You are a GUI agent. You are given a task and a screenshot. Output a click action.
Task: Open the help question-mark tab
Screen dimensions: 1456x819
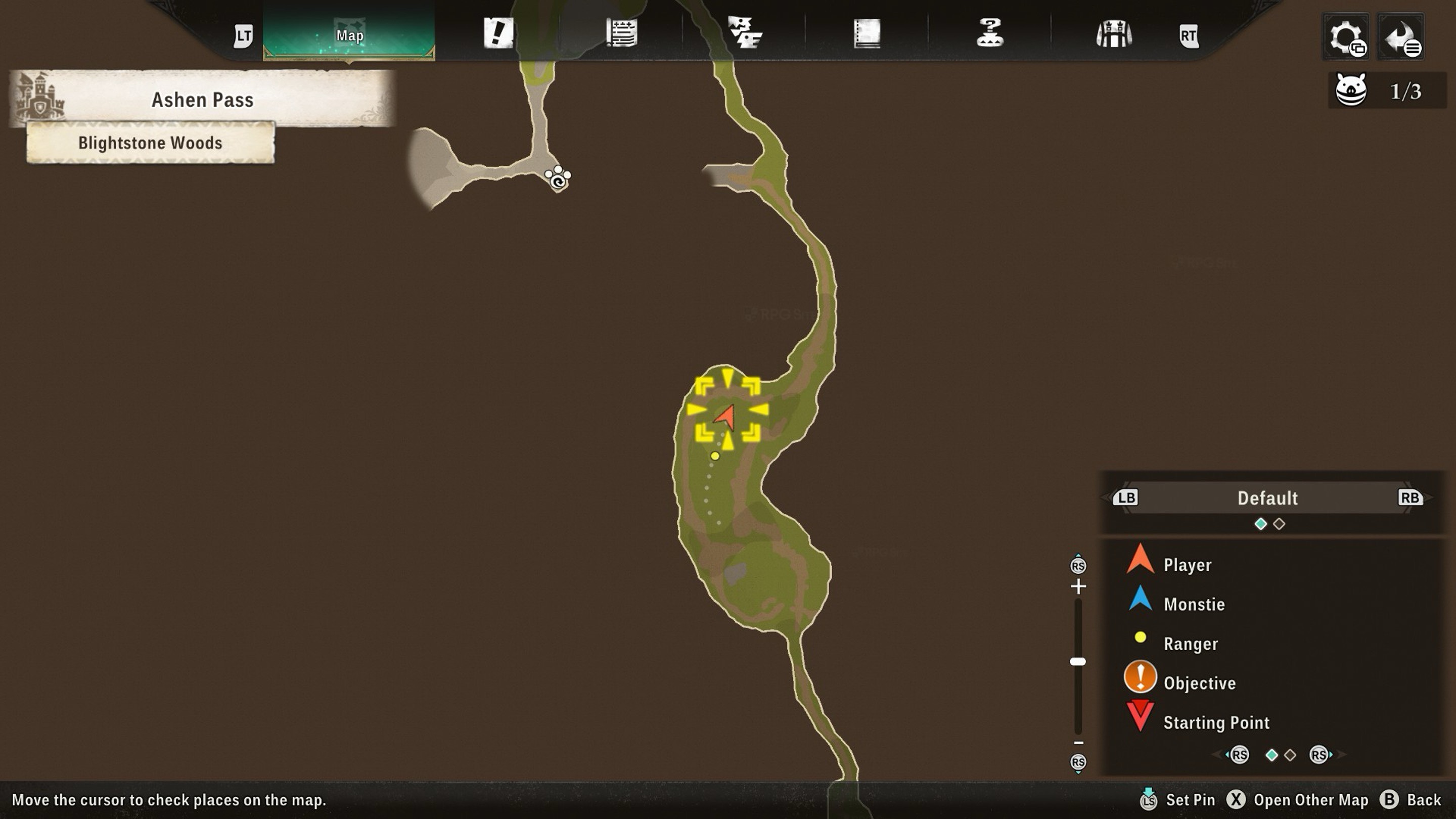point(990,33)
